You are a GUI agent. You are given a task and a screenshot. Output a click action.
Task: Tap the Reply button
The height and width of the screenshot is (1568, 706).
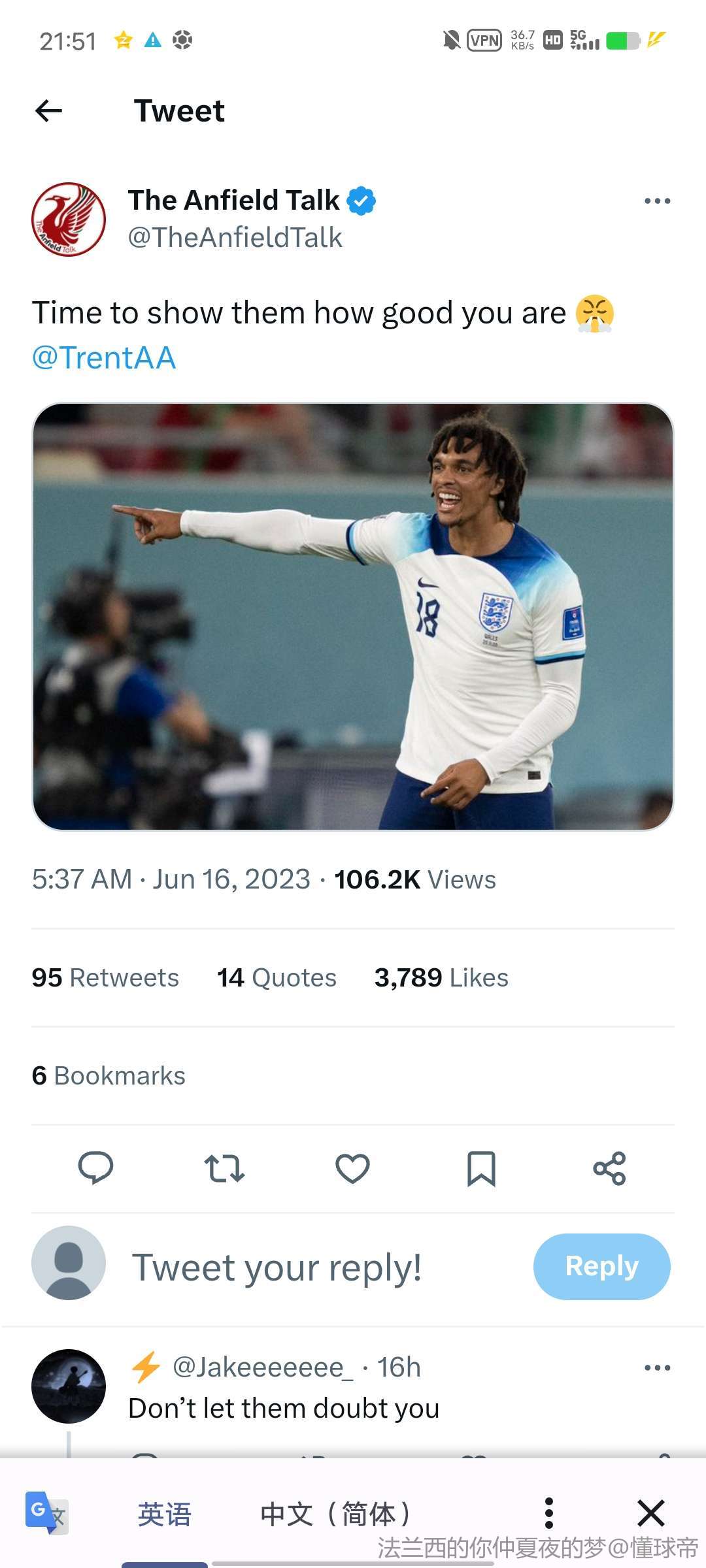(x=601, y=1266)
